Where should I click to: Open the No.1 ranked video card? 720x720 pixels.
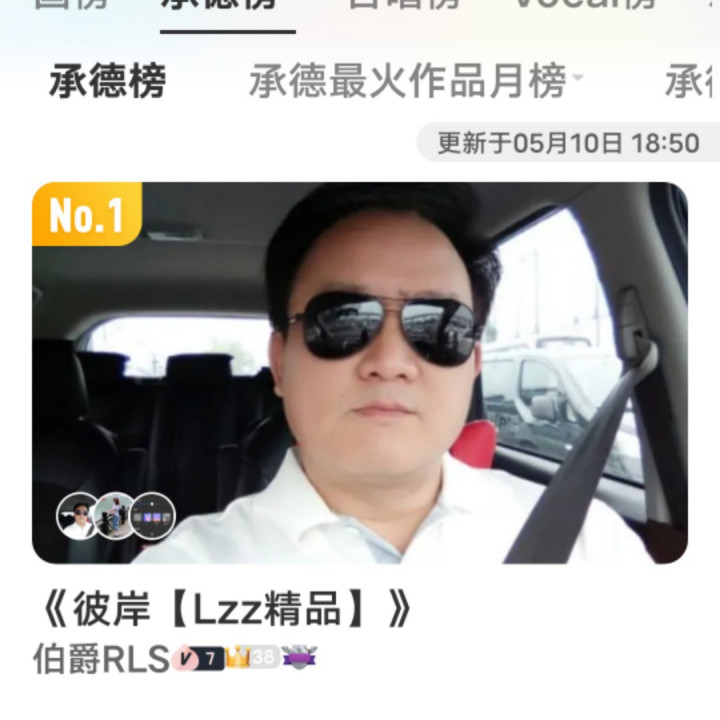point(360,372)
